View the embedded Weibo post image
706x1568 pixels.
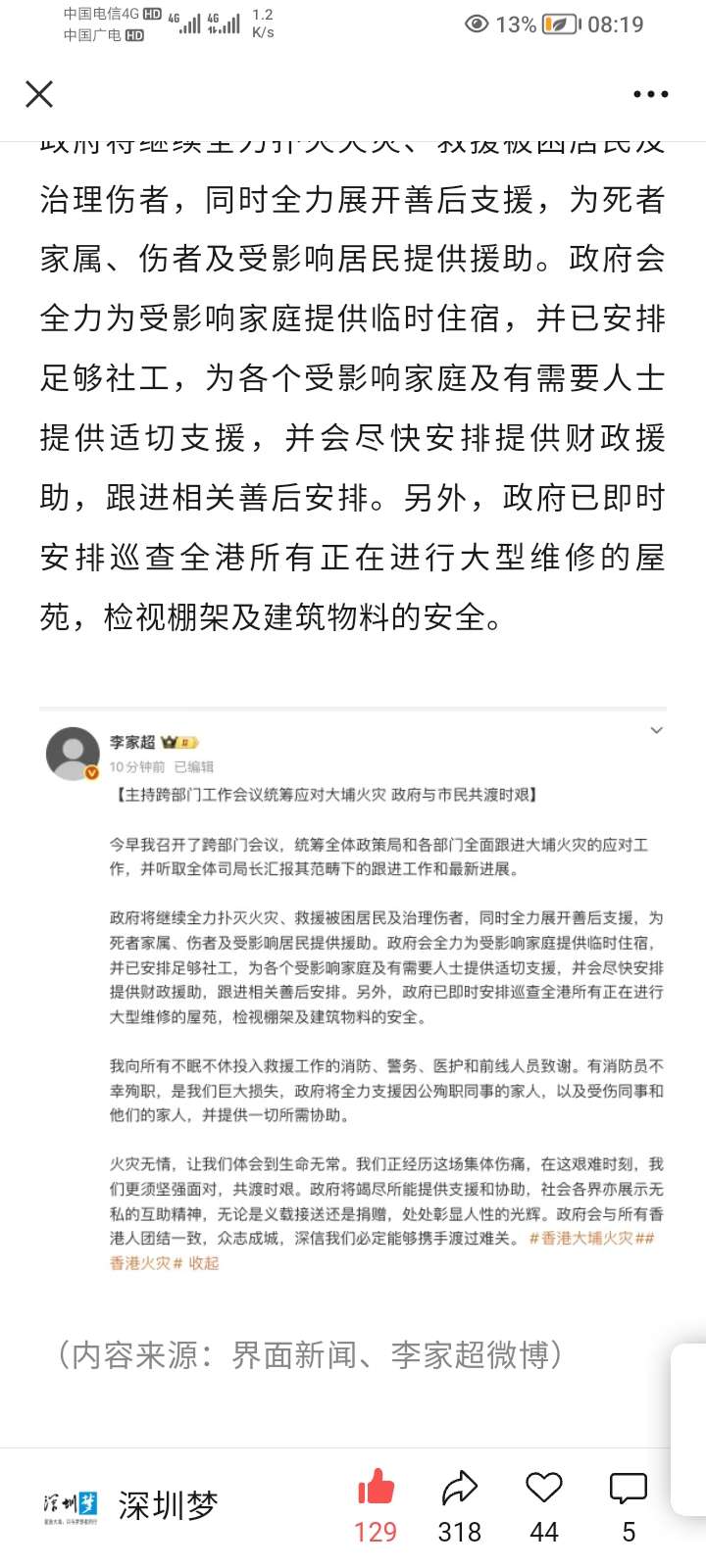[353, 1000]
